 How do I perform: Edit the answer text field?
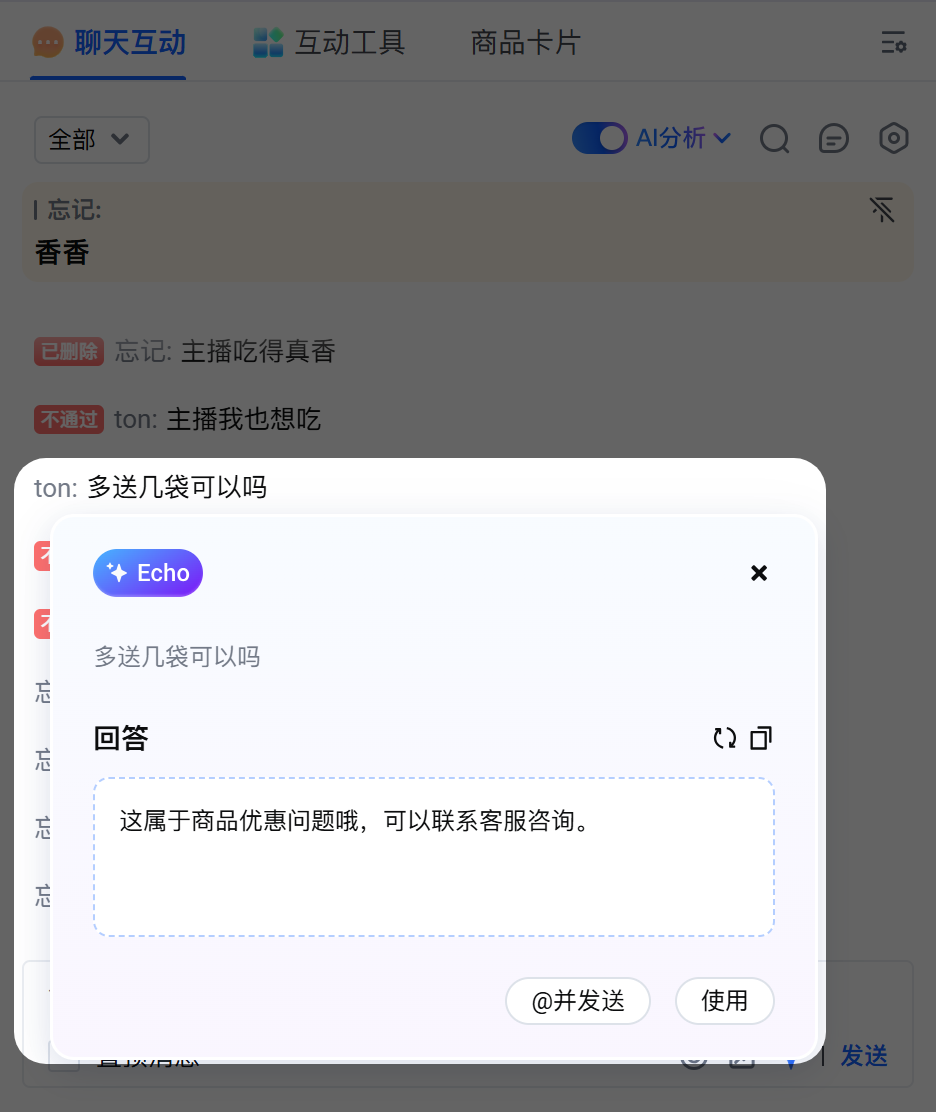click(433, 857)
